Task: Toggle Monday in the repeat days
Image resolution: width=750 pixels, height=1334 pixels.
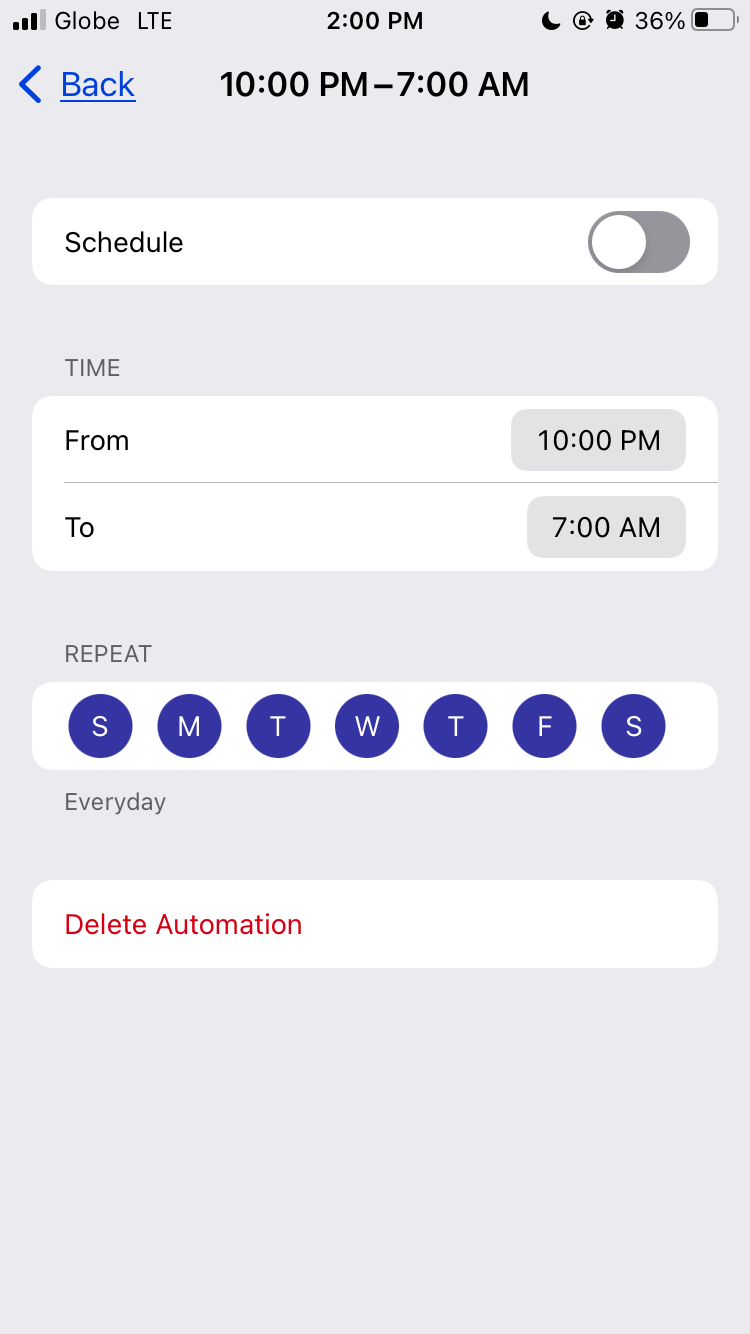Action: pyautogui.click(x=189, y=726)
